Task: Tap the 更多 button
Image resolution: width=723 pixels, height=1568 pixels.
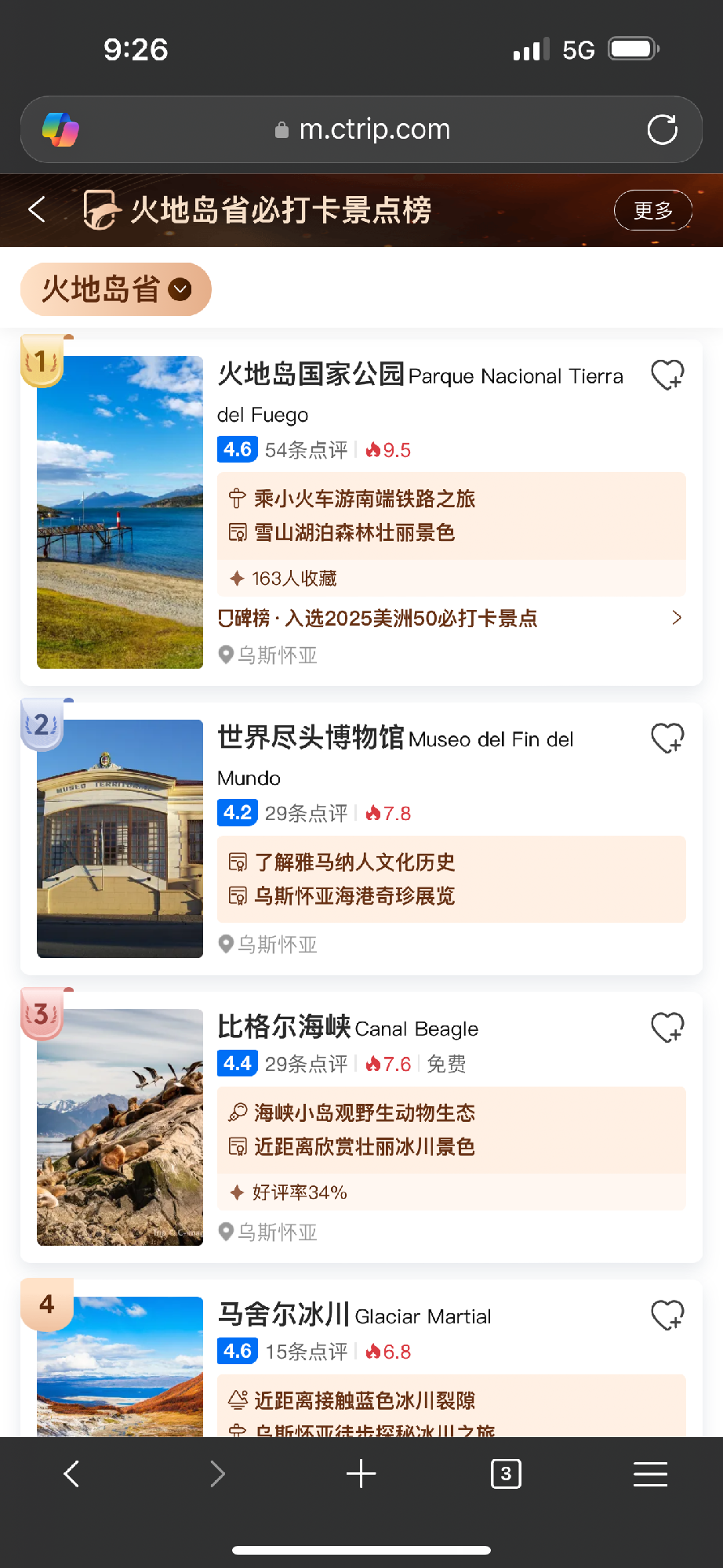Action: coord(653,210)
